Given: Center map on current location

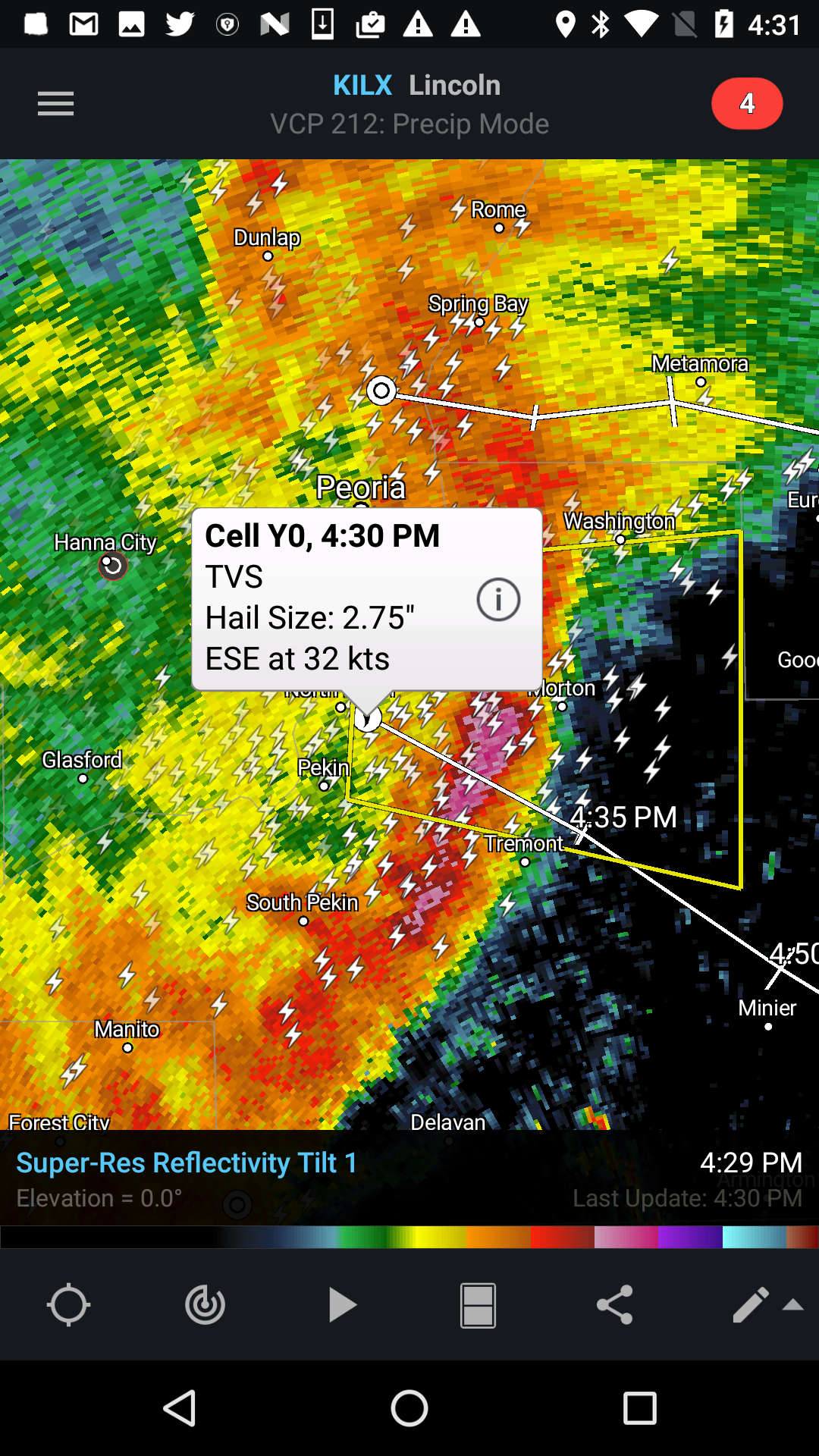Looking at the screenshot, I should [68, 1304].
